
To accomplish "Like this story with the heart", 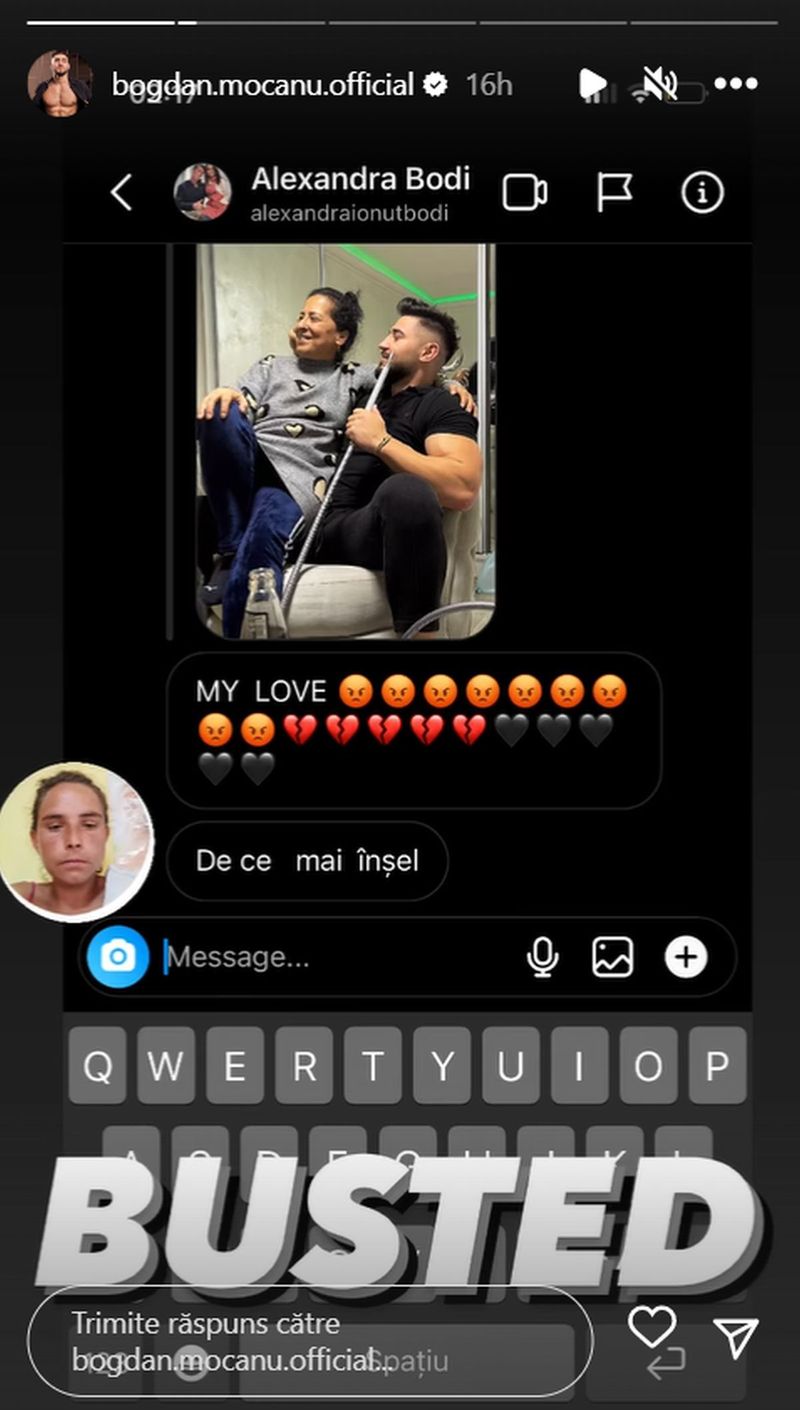I will (x=652, y=1328).
